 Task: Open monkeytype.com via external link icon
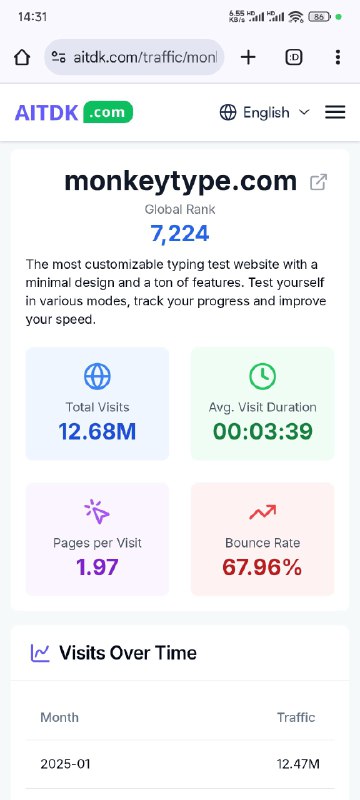click(x=319, y=182)
